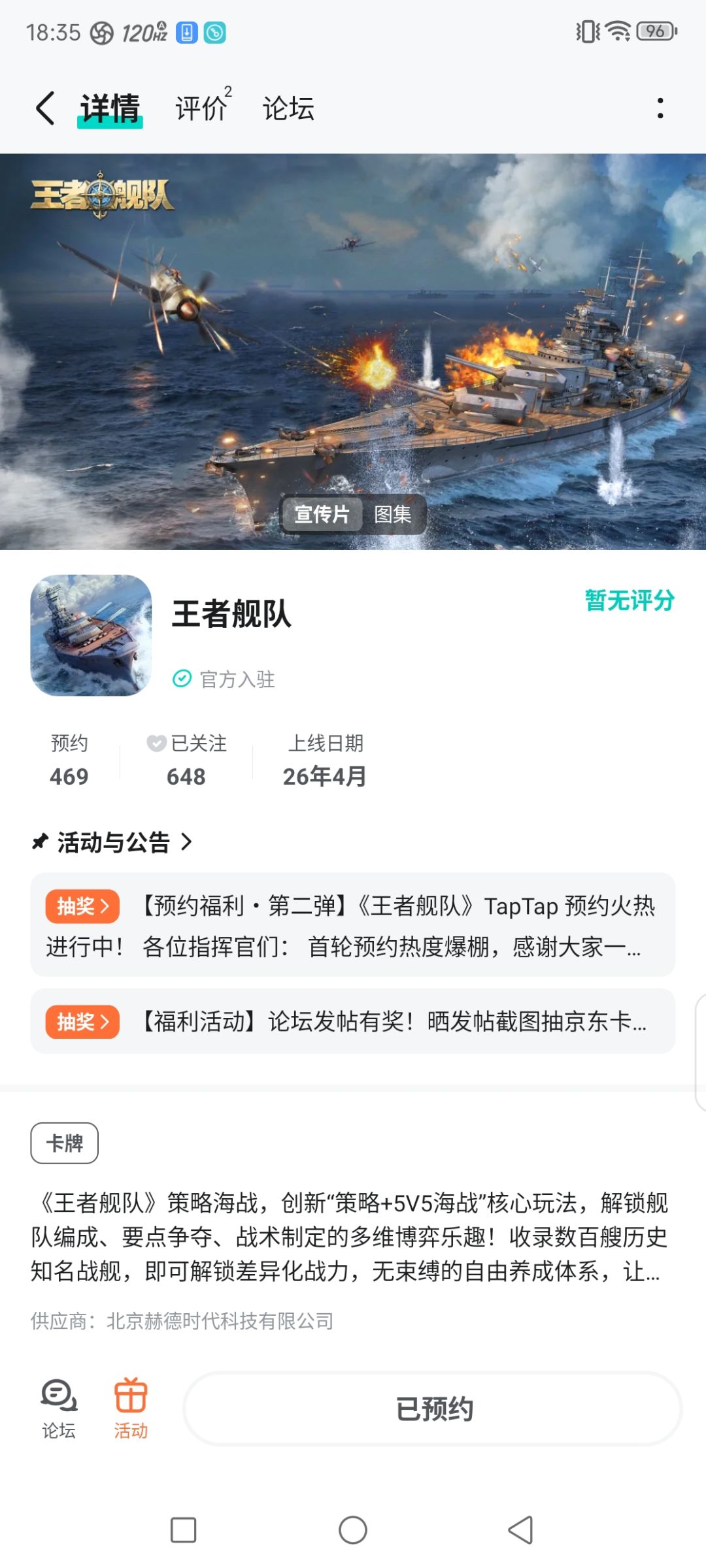Switch to the 论坛 top tab
This screenshot has height=1568, width=706.
click(x=288, y=108)
